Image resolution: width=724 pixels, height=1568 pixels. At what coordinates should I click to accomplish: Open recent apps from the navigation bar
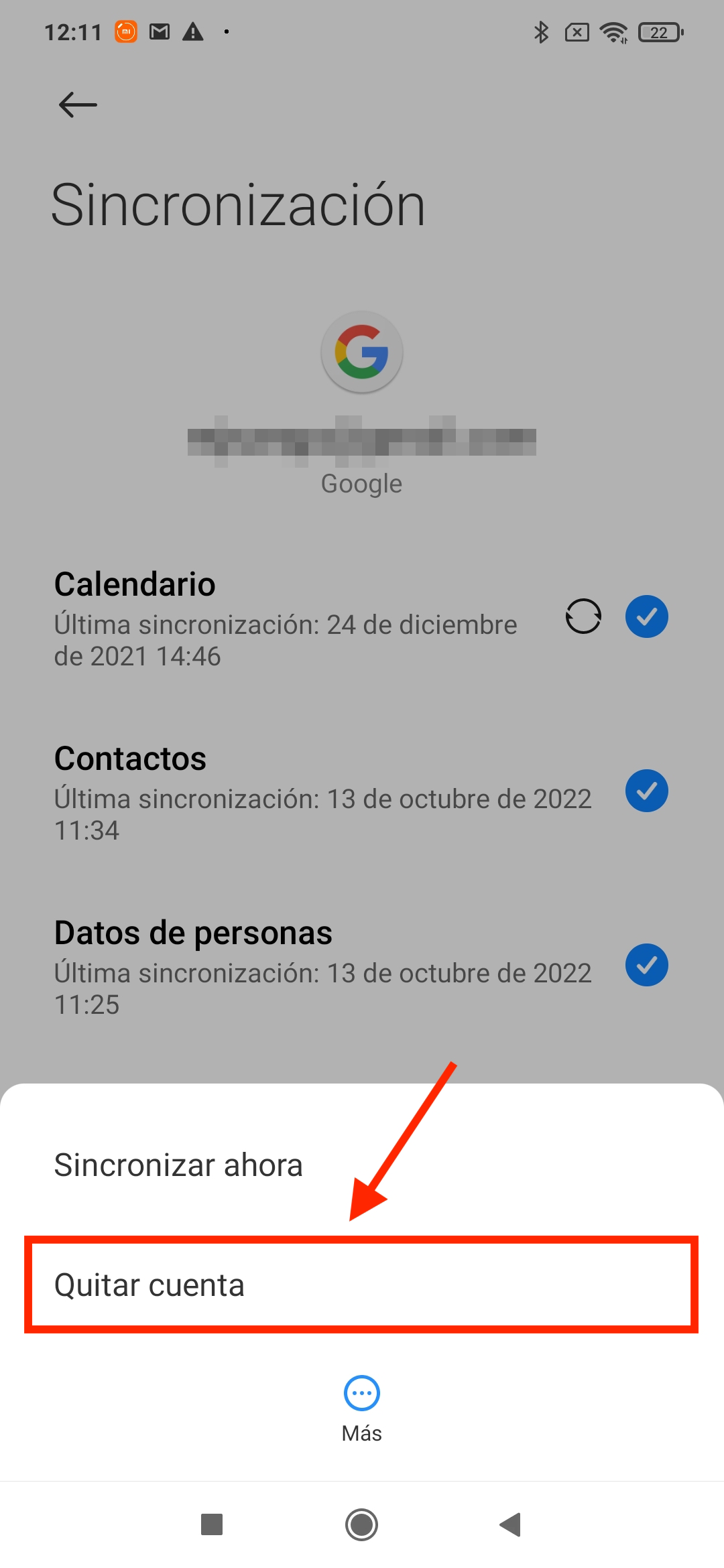tap(212, 1524)
